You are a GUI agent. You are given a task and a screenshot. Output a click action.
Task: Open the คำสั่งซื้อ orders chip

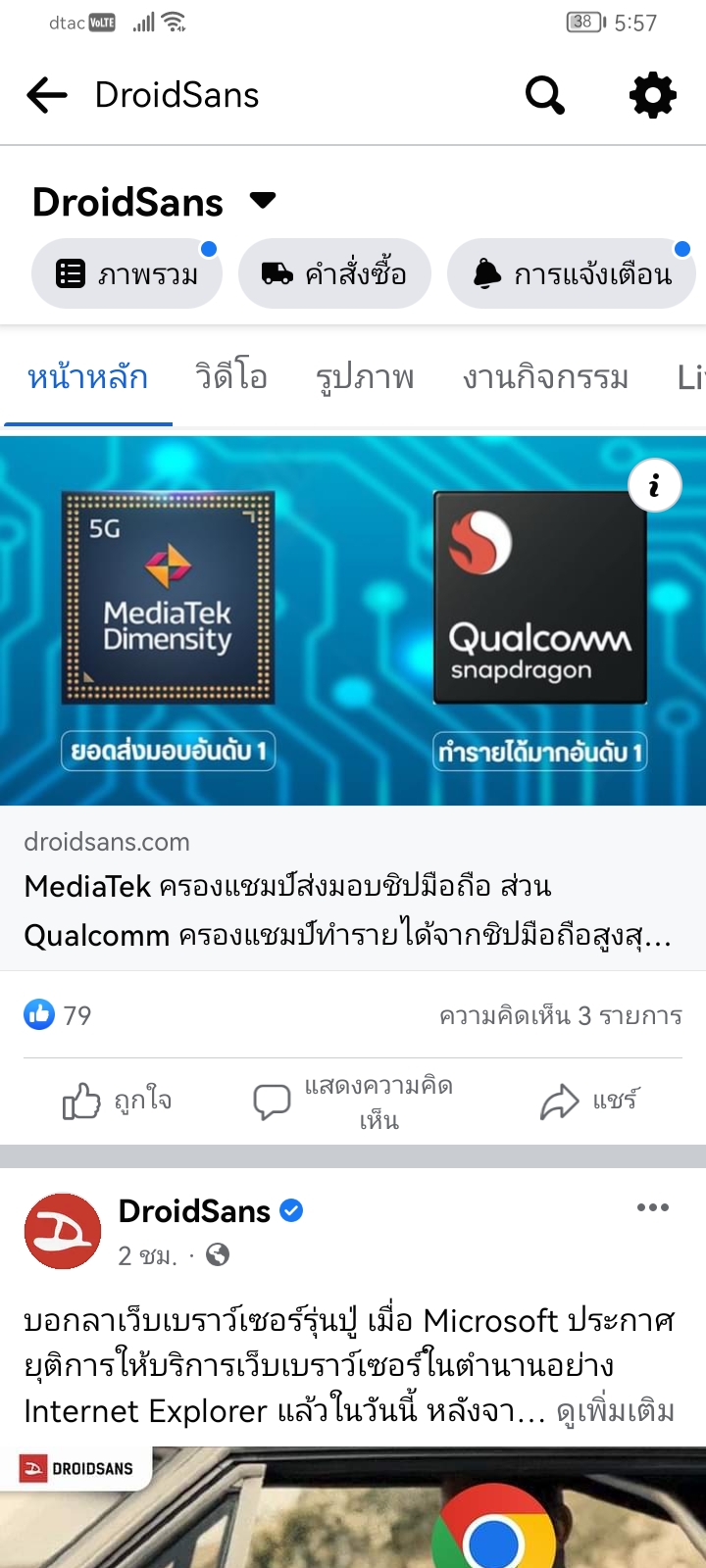click(334, 273)
